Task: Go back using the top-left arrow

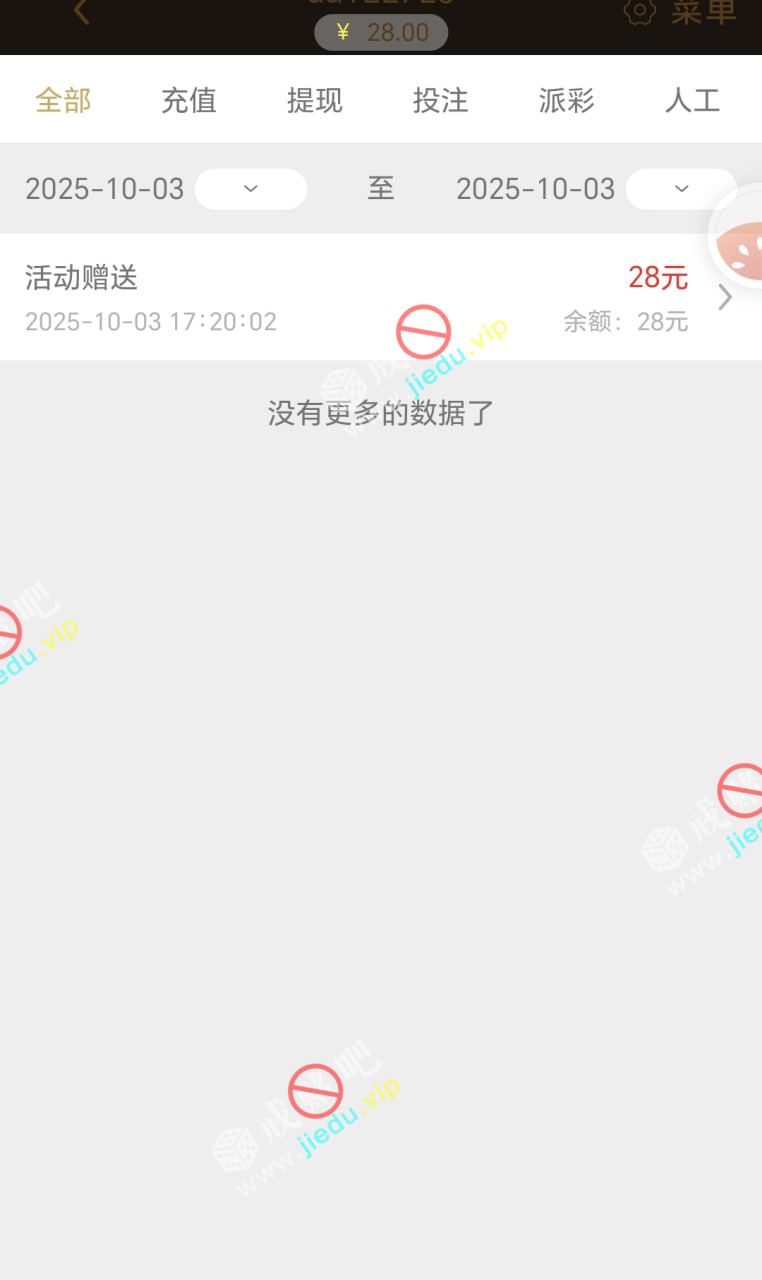Action: 81,12
